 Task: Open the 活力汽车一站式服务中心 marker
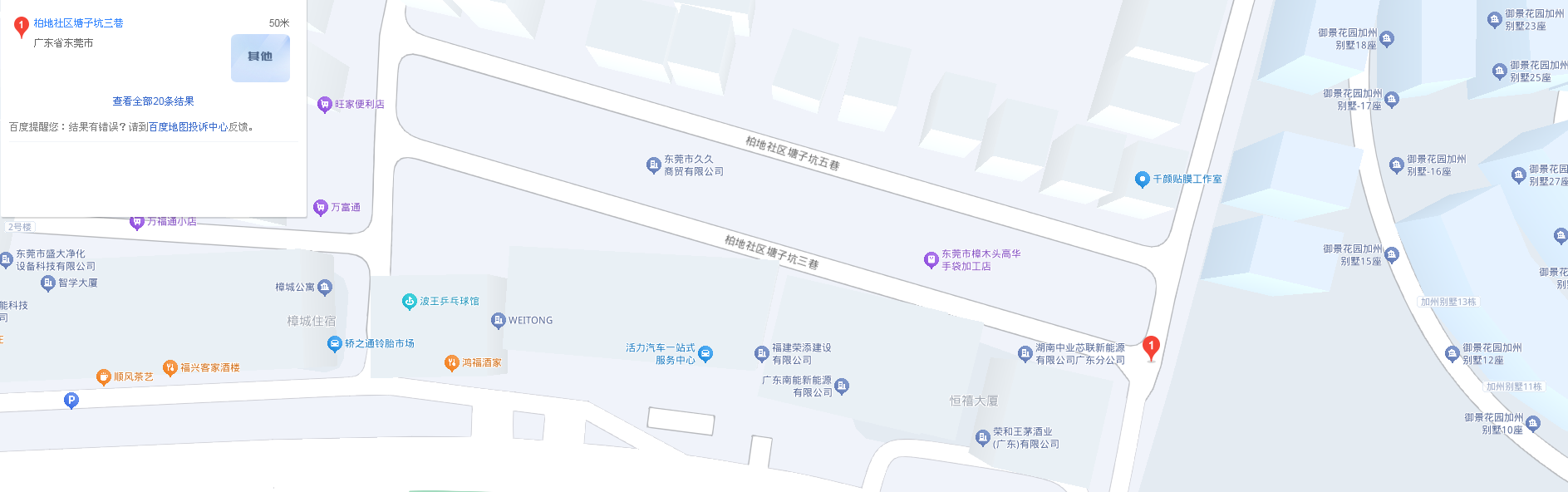pyautogui.click(x=705, y=354)
